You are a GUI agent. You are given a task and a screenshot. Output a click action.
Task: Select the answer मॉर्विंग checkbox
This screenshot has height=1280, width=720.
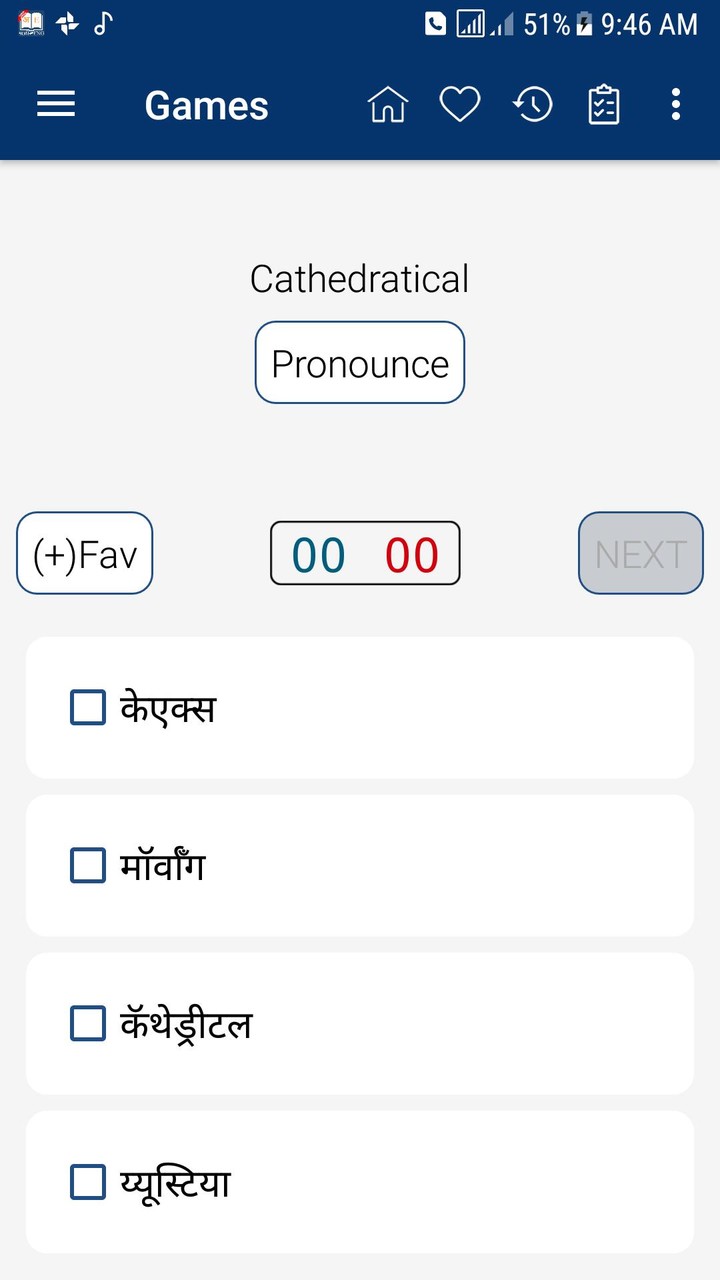tap(88, 865)
